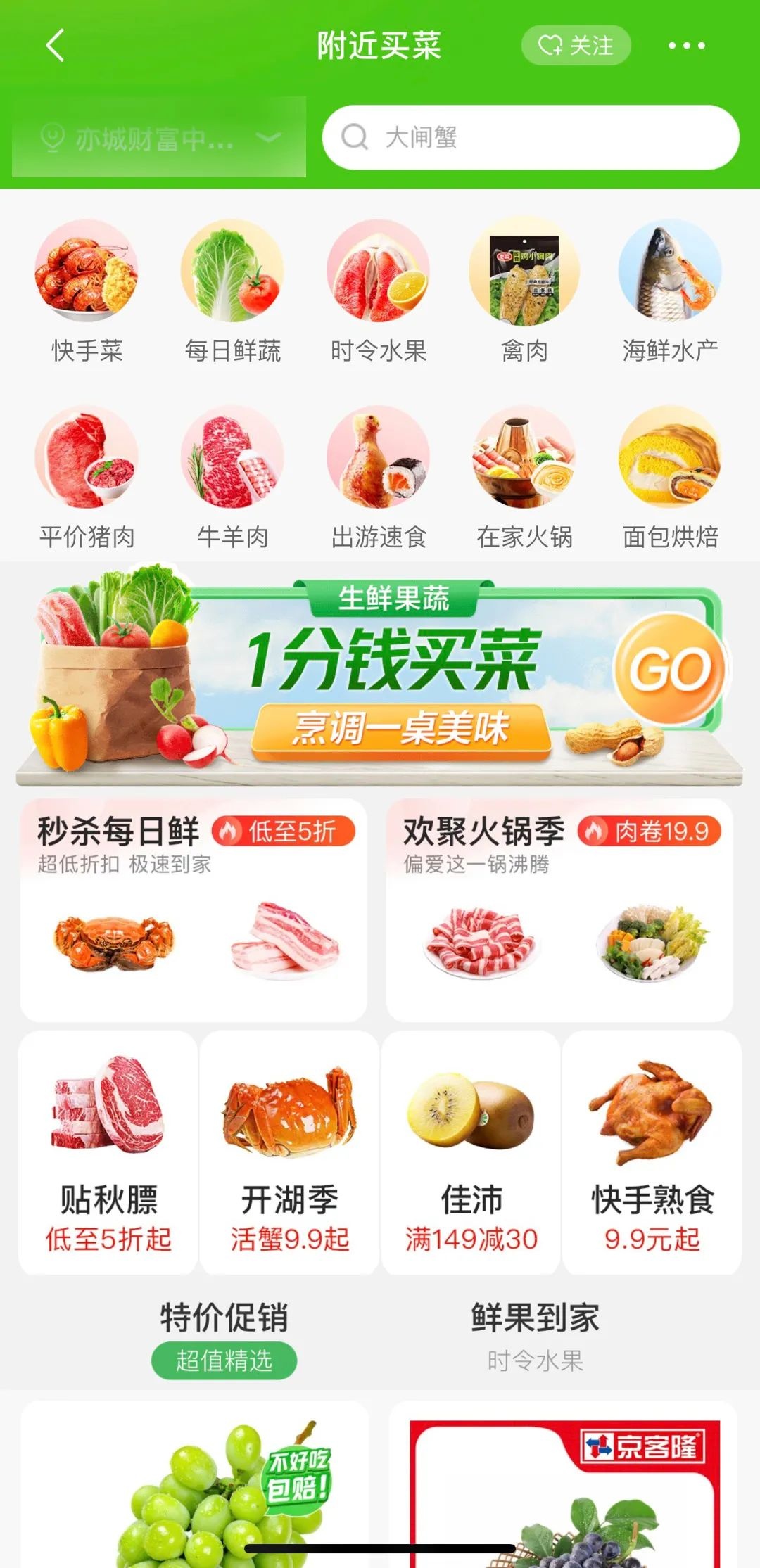Tap GO on the 1分钱买菜 banner

pos(669,668)
